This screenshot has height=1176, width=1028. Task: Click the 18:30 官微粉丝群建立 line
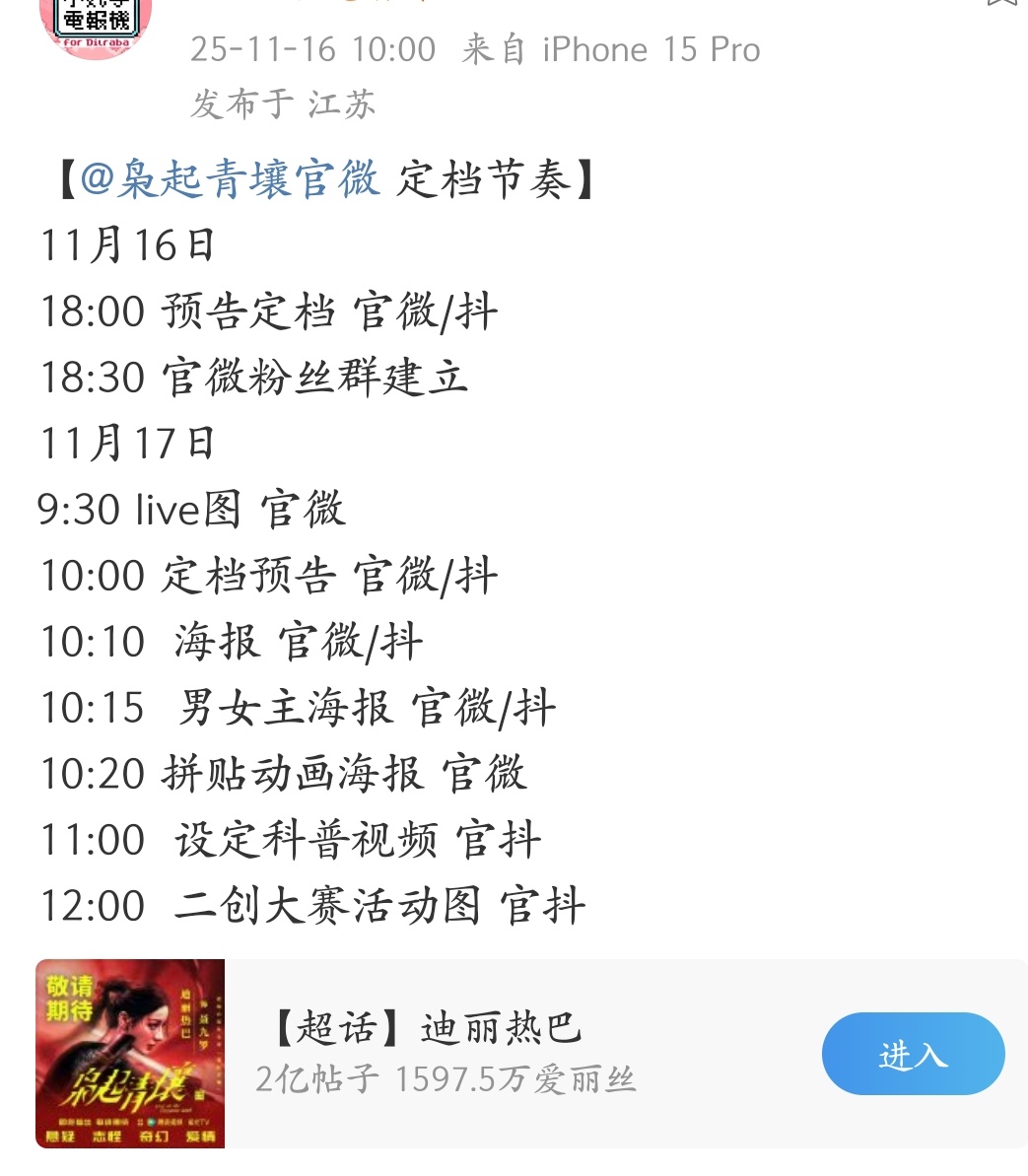coord(254,377)
